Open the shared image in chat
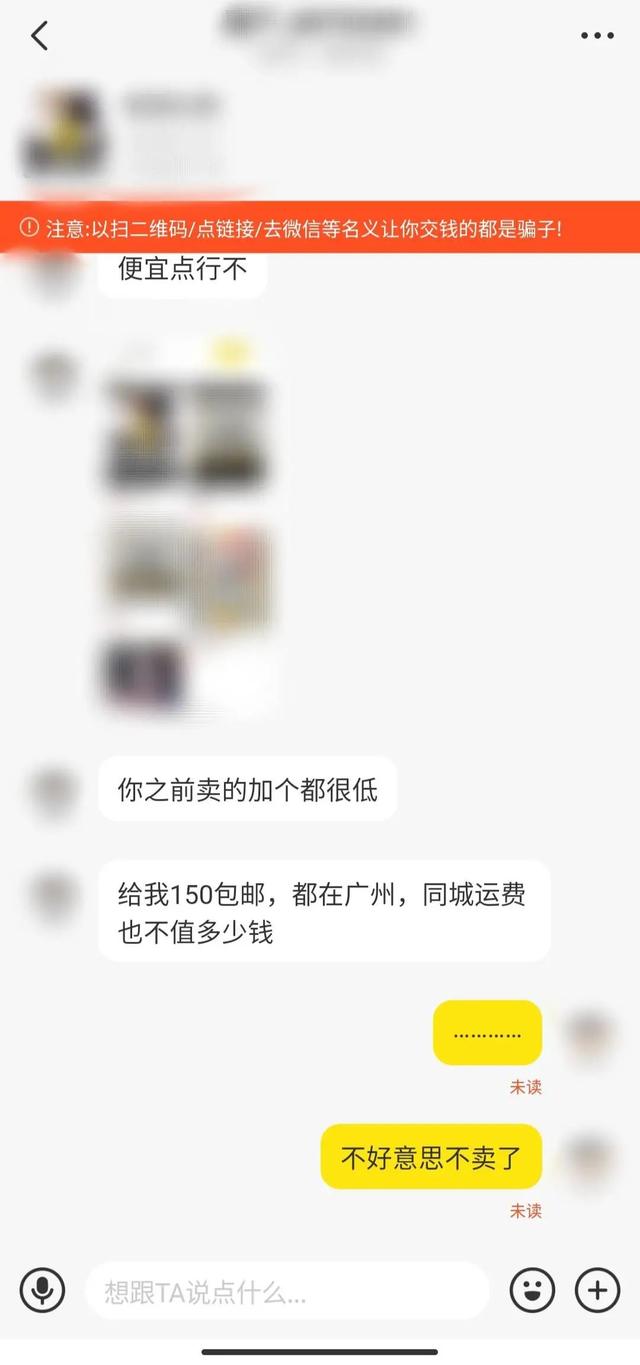The width and height of the screenshot is (640, 1365). tap(187, 525)
